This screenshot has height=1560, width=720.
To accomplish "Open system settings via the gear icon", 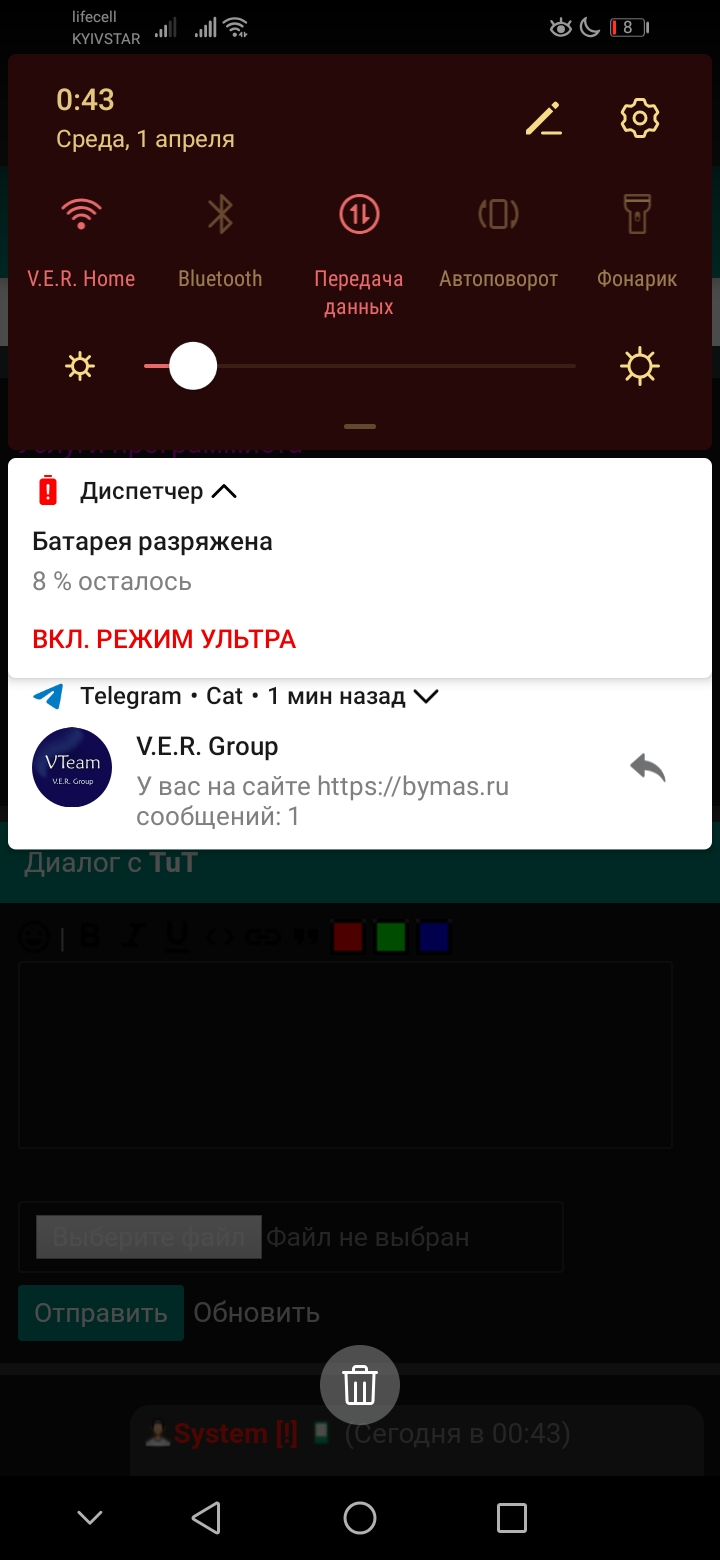I will click(x=640, y=119).
